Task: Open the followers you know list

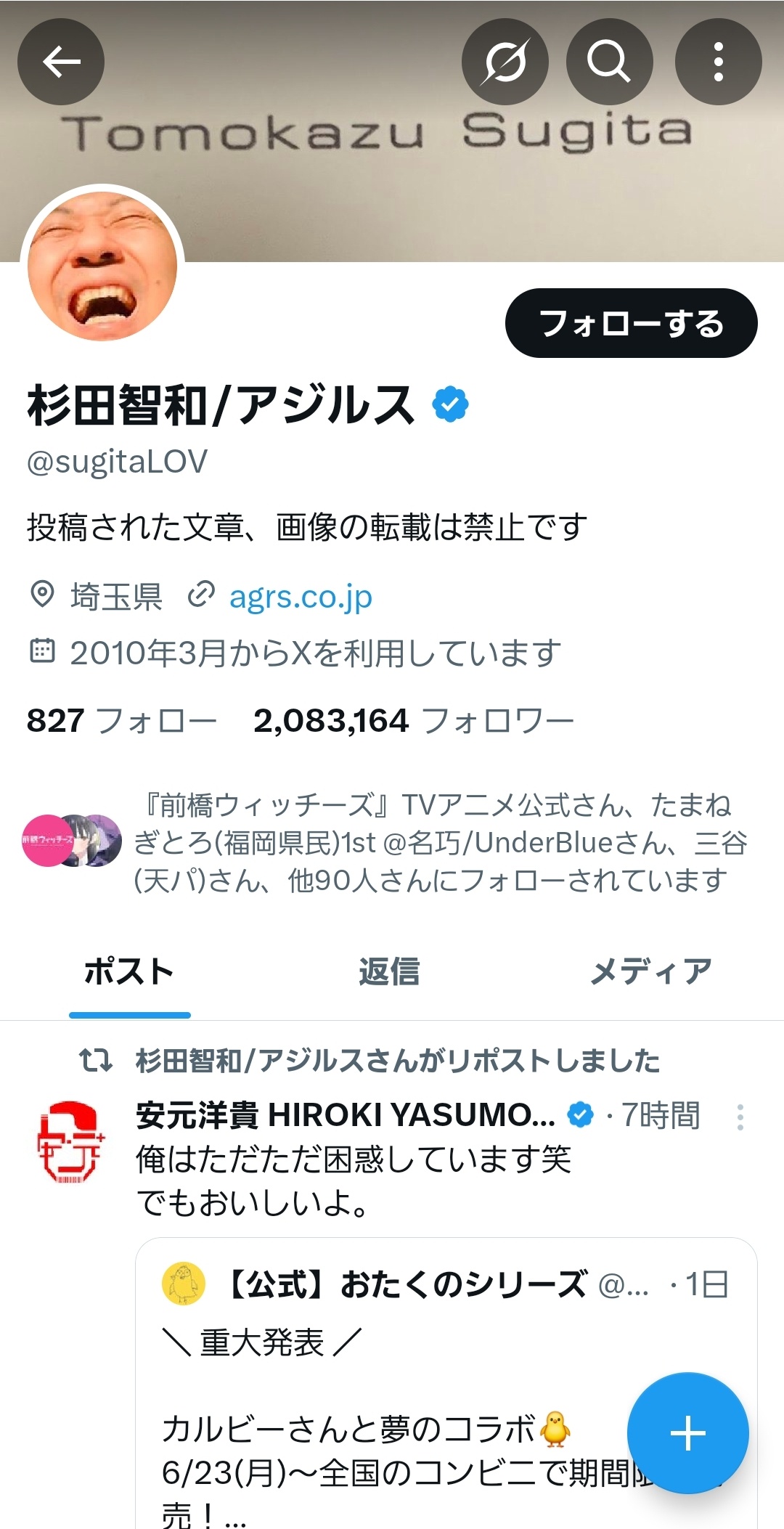Action: click(385, 843)
